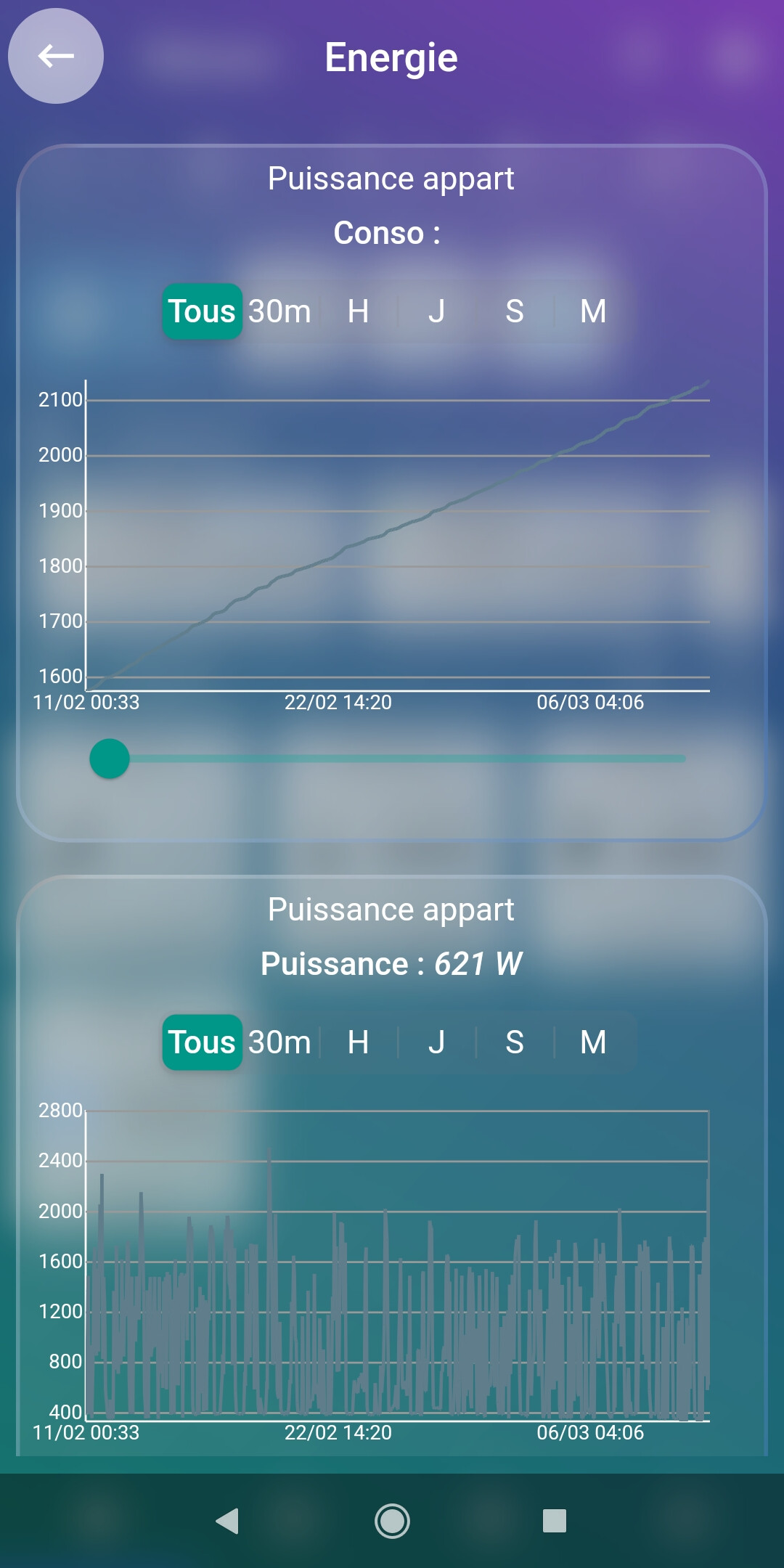Go back using the top arrow
Image resolution: width=784 pixels, height=1568 pixels.
[x=56, y=56]
